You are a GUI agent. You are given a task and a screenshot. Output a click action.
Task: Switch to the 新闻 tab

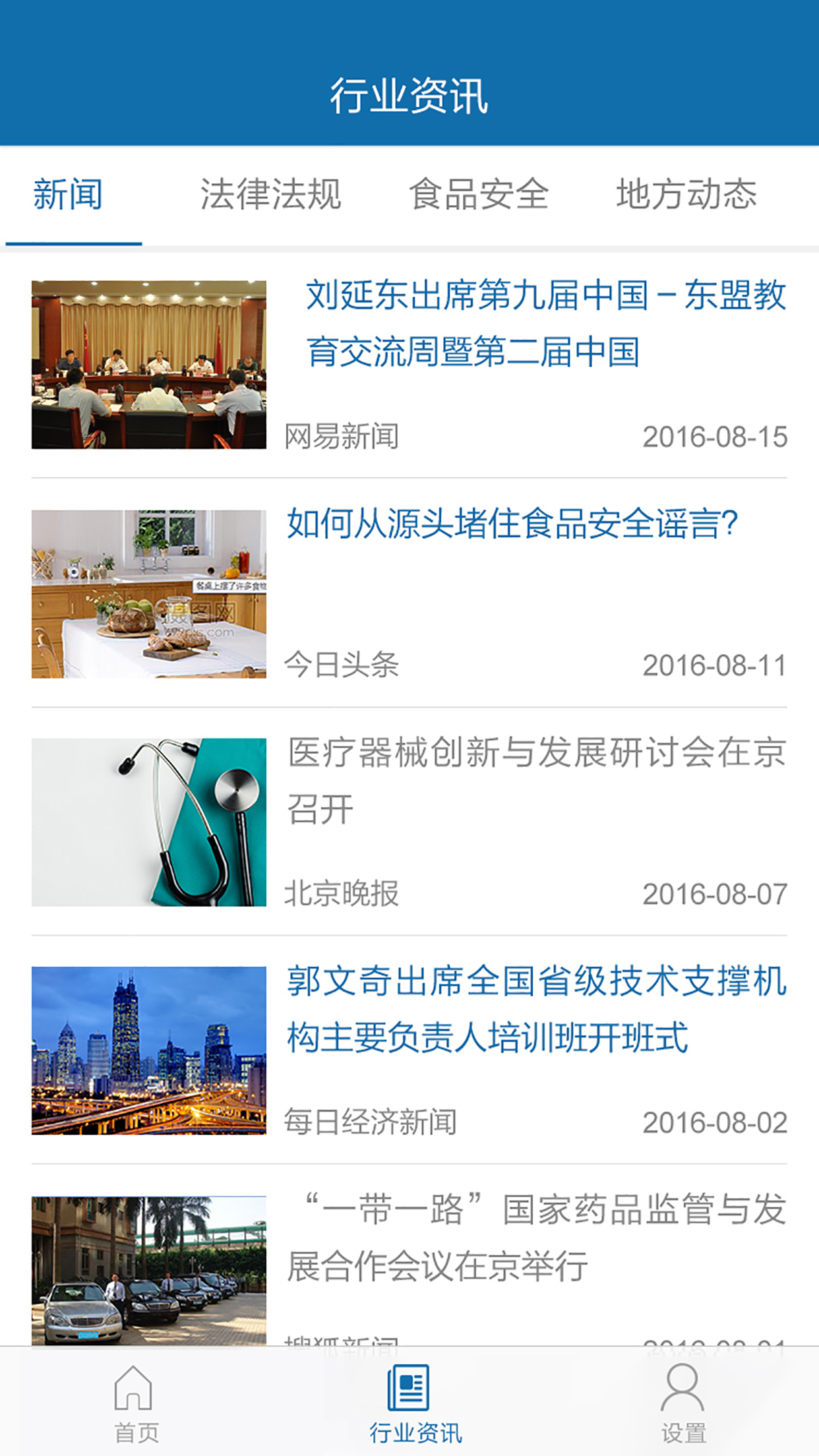[x=68, y=193]
